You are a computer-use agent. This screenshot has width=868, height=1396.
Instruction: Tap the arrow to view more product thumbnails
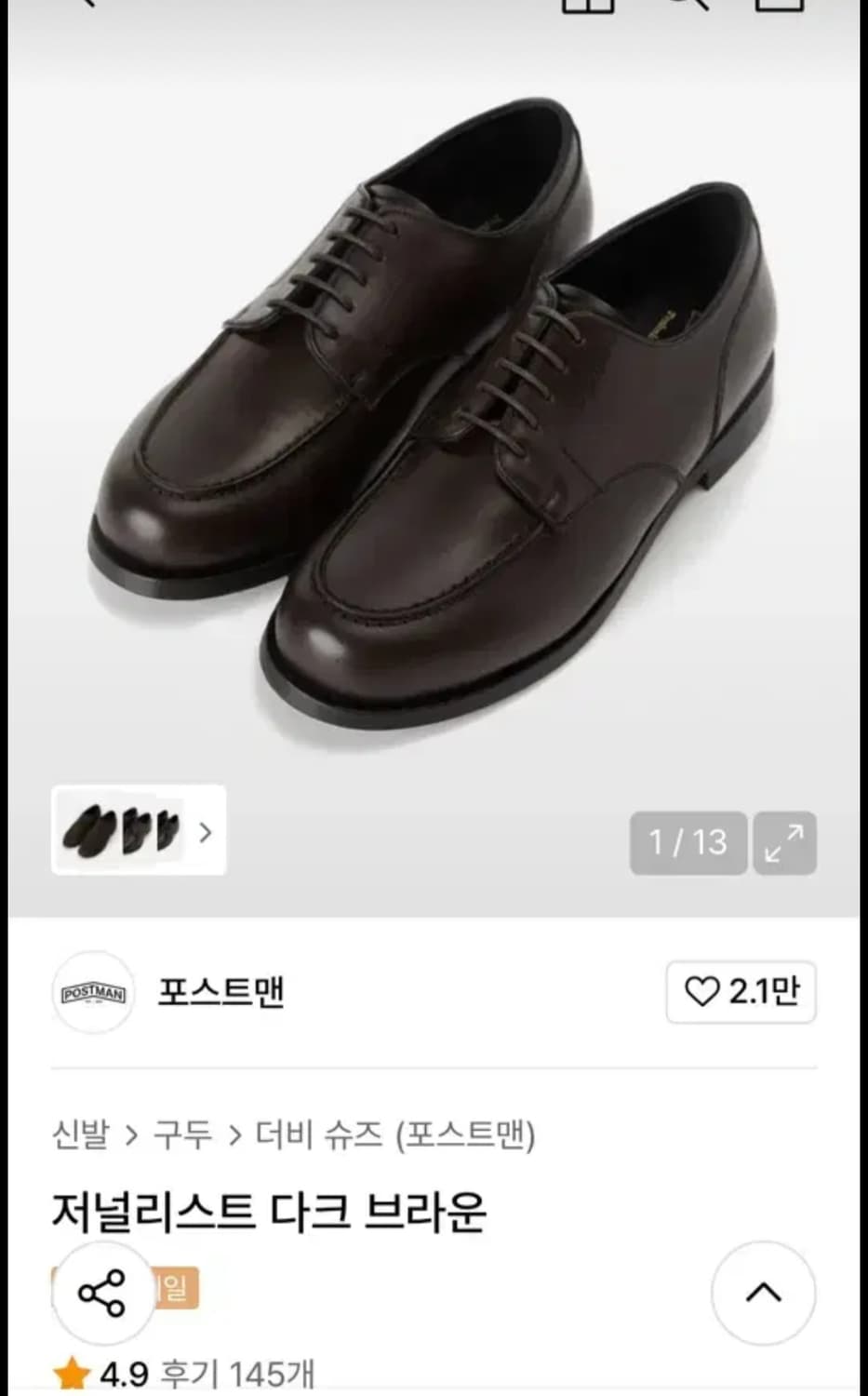click(x=205, y=833)
